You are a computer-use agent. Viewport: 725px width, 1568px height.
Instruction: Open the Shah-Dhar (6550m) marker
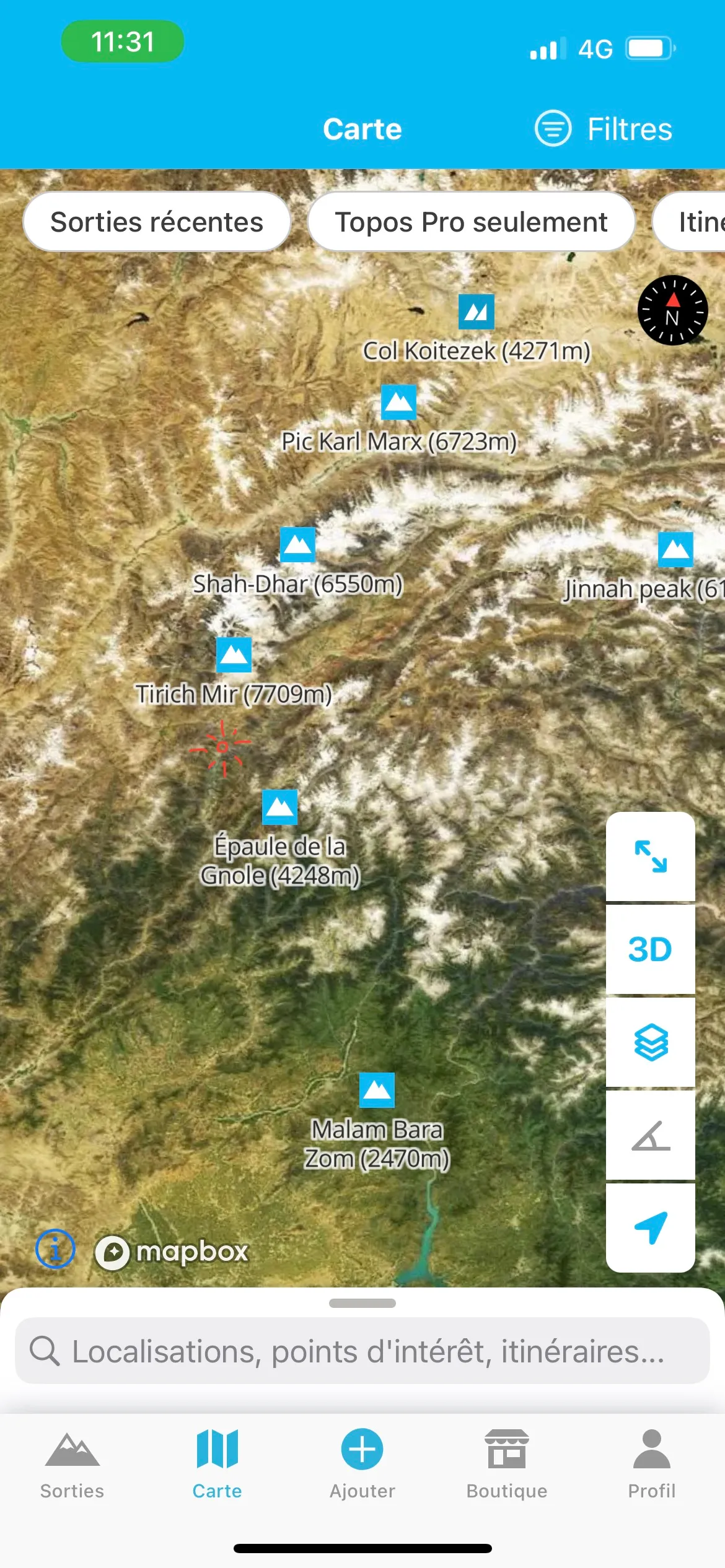pyautogui.click(x=297, y=544)
